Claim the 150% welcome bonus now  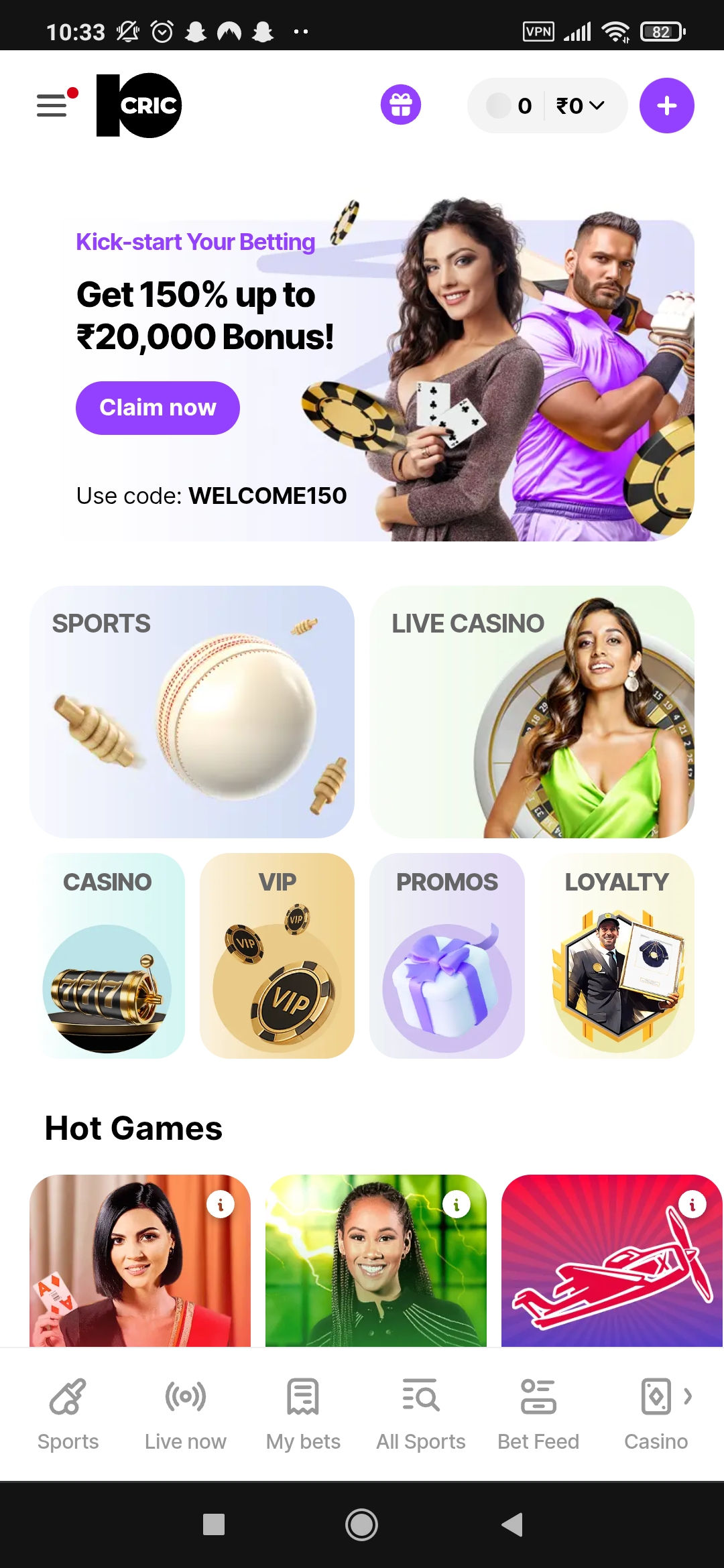point(158,407)
